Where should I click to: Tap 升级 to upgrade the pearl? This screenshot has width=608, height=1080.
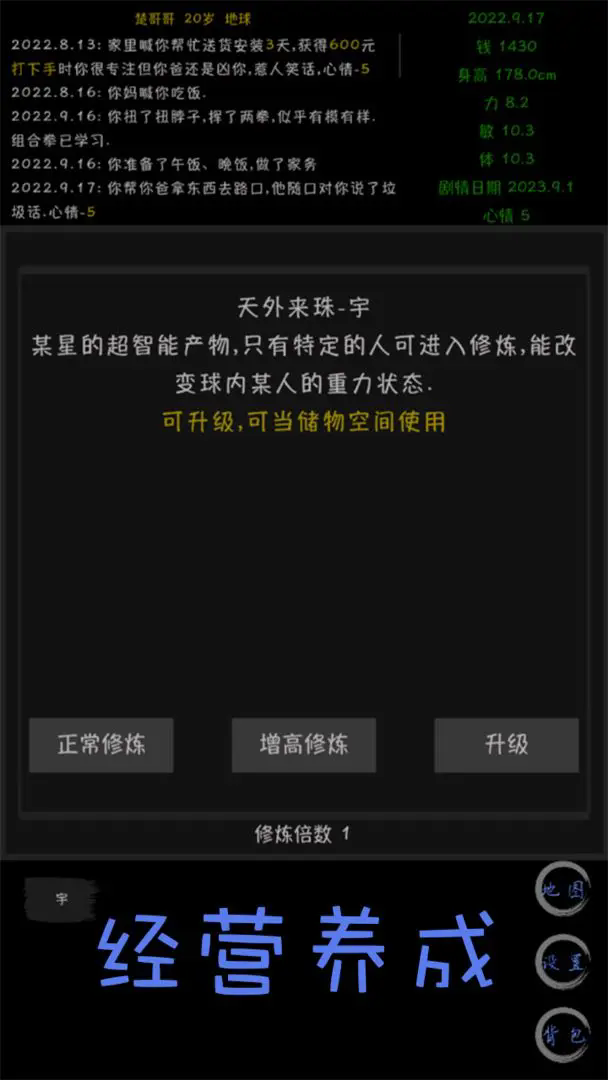pyautogui.click(x=506, y=745)
